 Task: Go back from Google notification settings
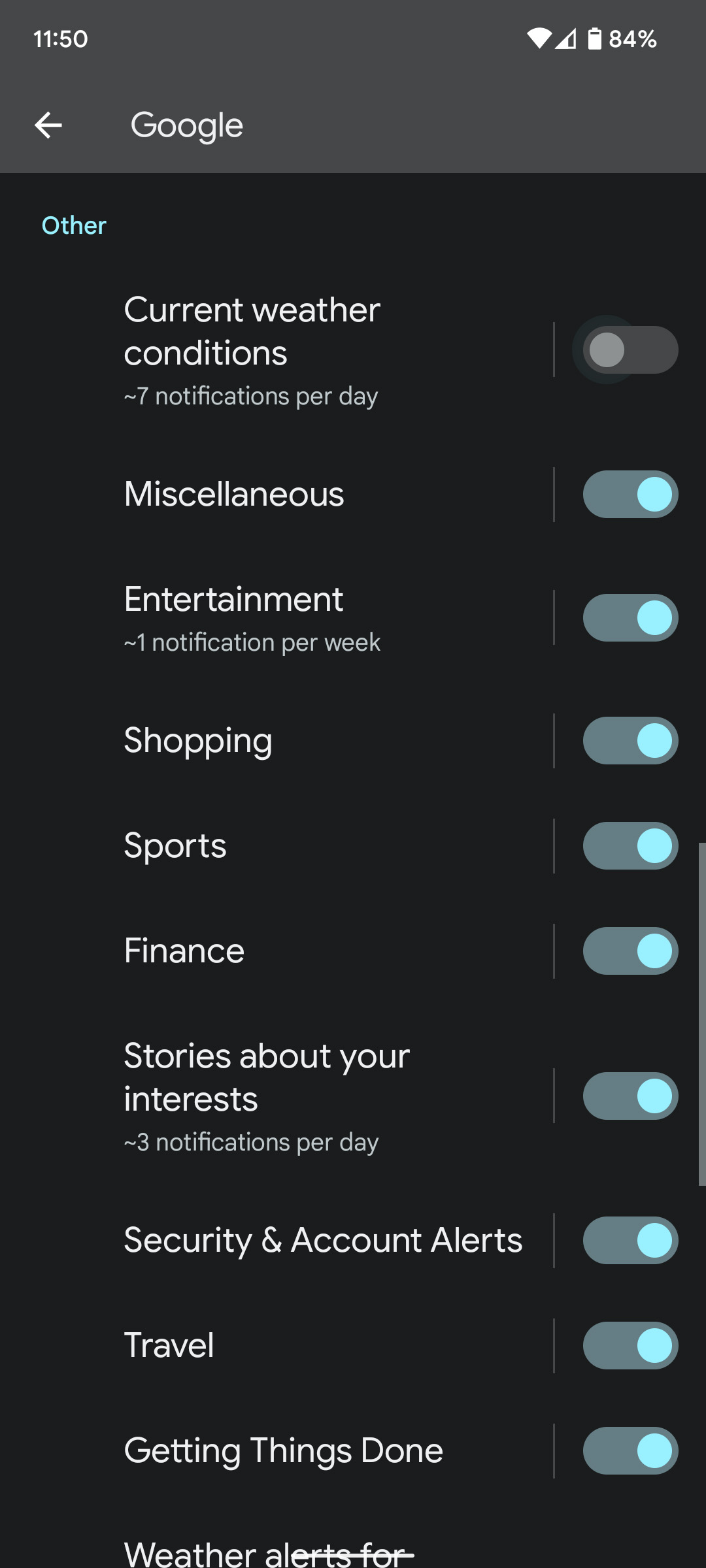48,125
